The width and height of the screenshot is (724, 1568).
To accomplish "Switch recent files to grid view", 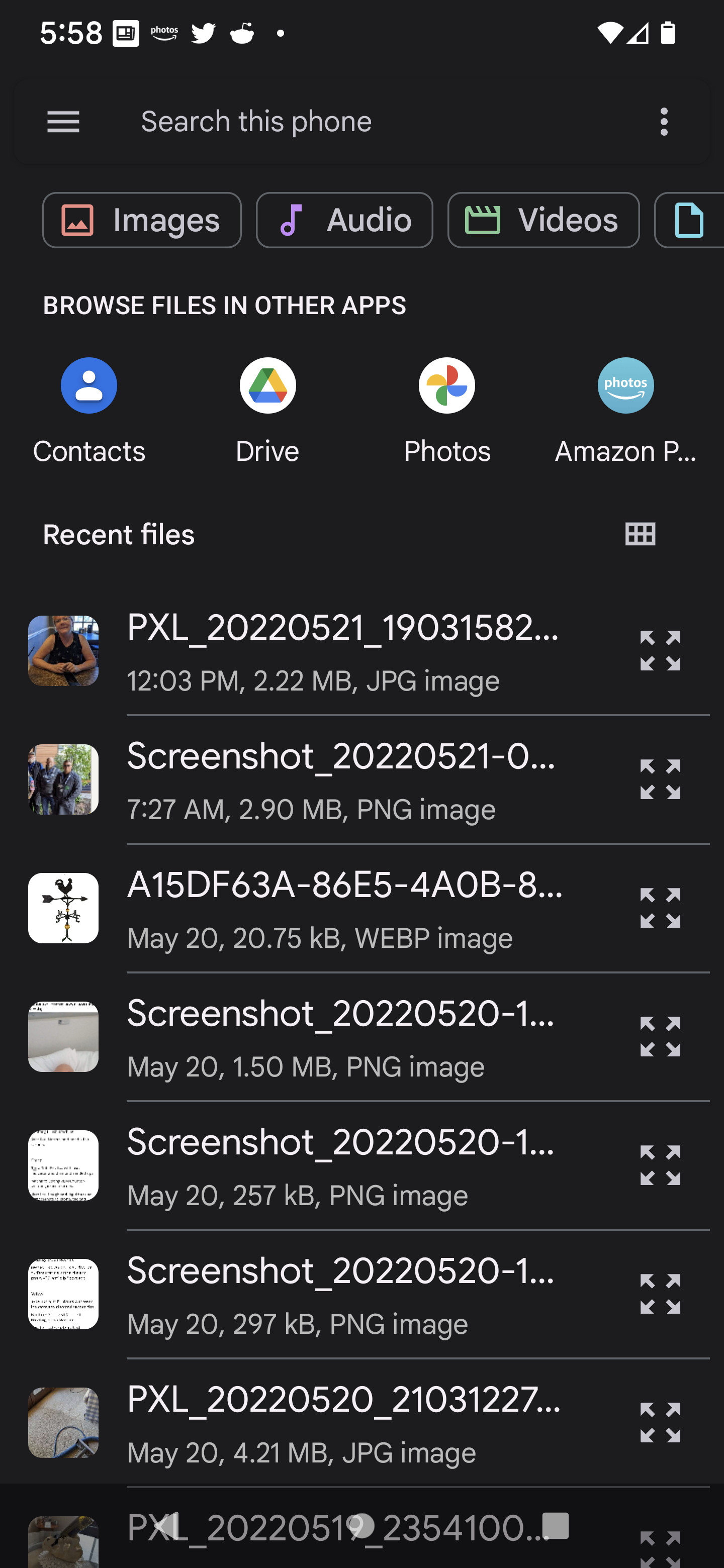I will coord(640,534).
